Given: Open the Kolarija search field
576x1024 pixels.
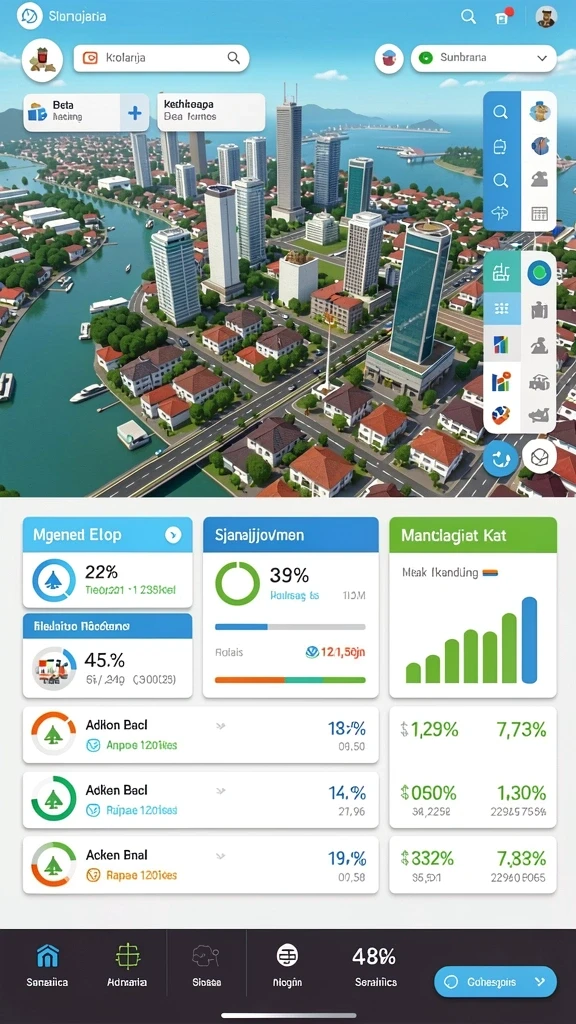Looking at the screenshot, I should coord(161,57).
